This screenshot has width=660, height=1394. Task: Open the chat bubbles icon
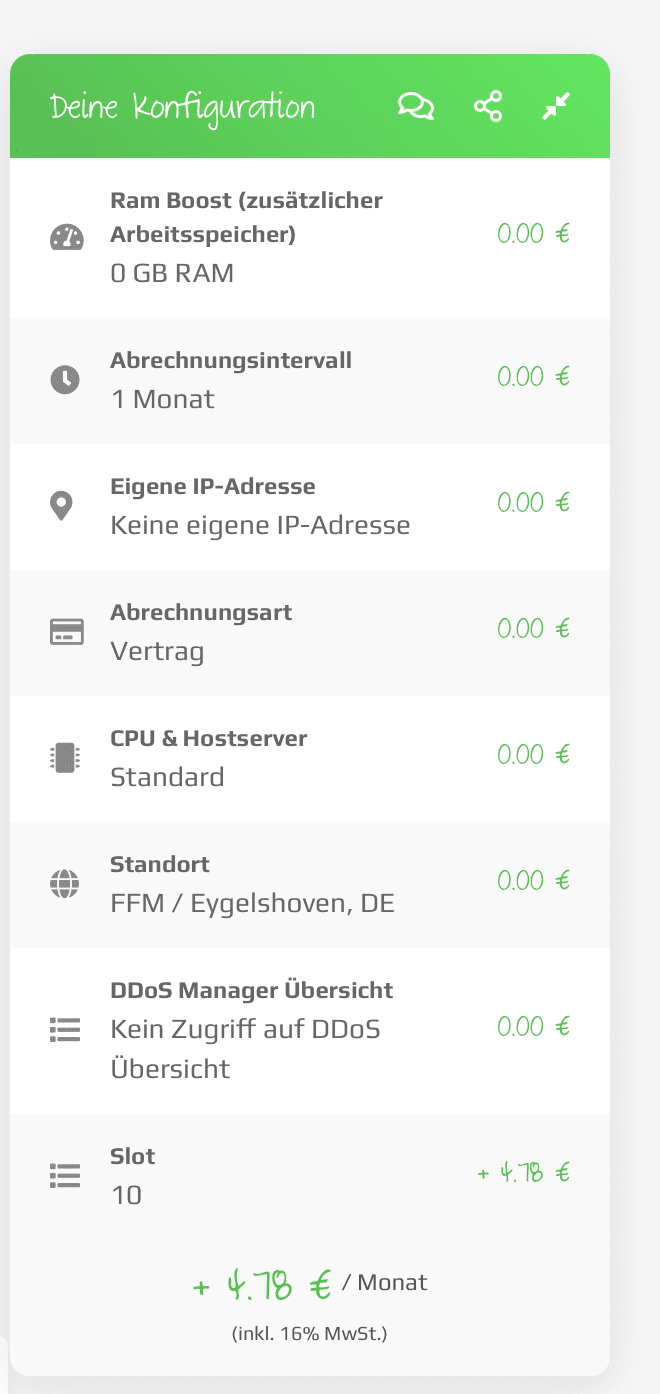(x=416, y=106)
